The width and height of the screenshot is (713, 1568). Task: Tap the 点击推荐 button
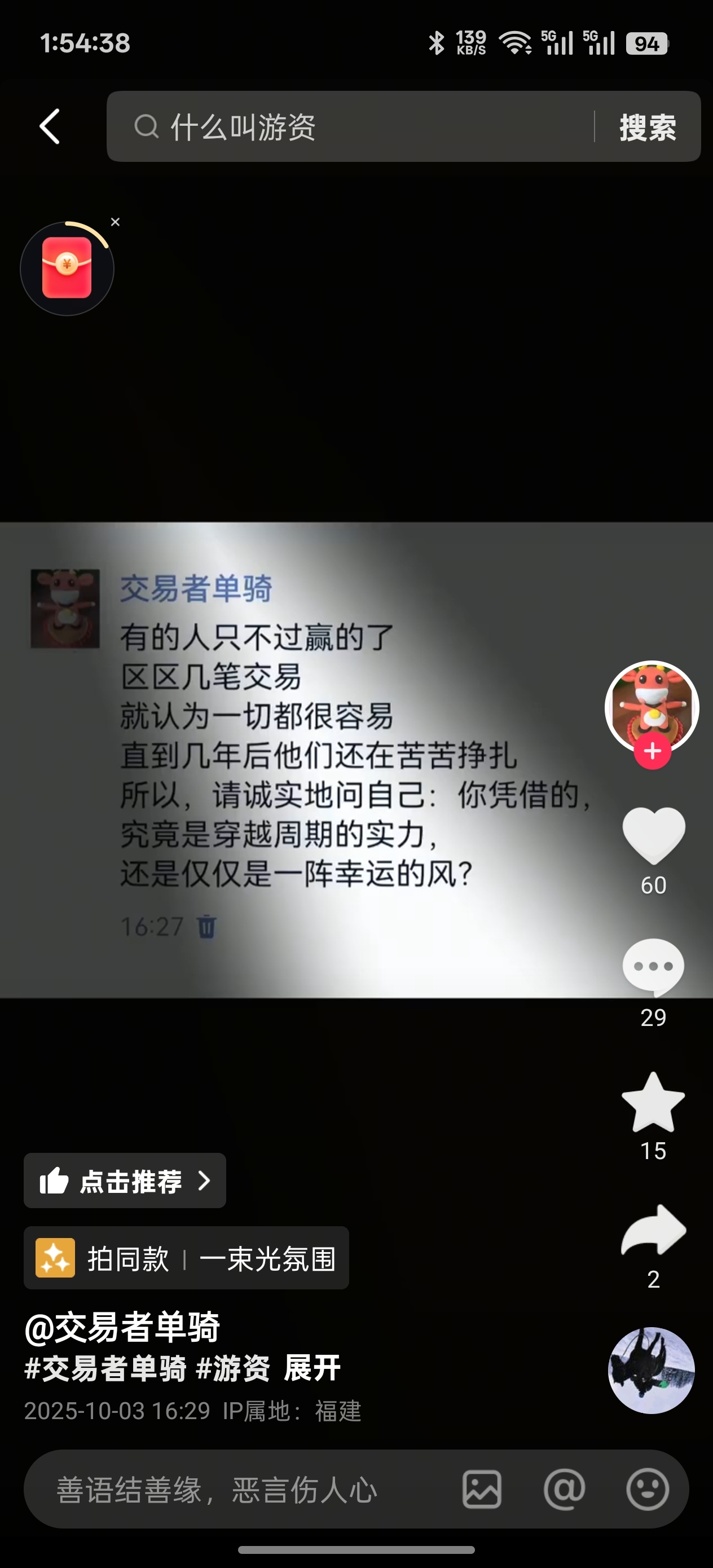click(125, 1181)
